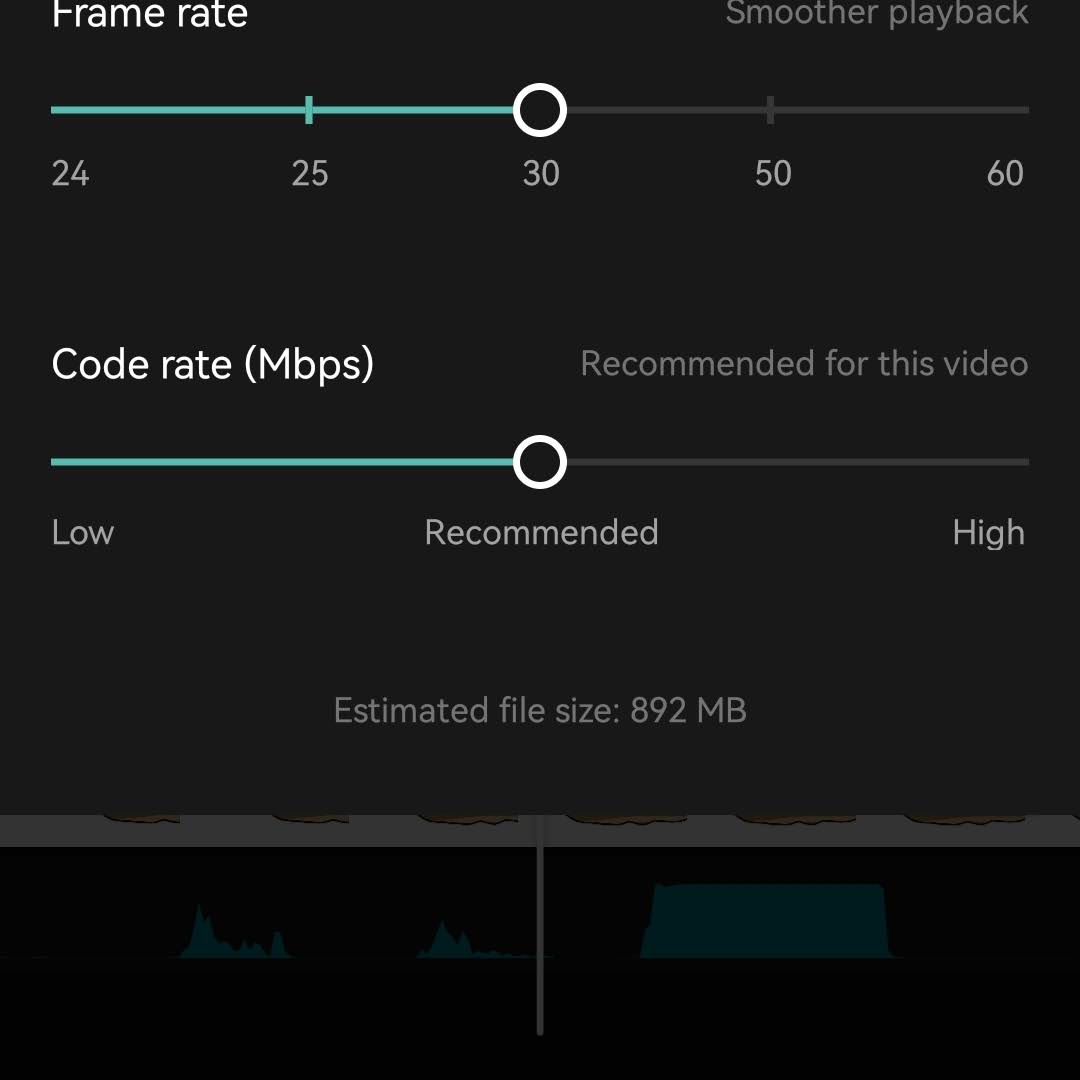
Task: Select the 25 frame rate mark
Action: coord(309,110)
